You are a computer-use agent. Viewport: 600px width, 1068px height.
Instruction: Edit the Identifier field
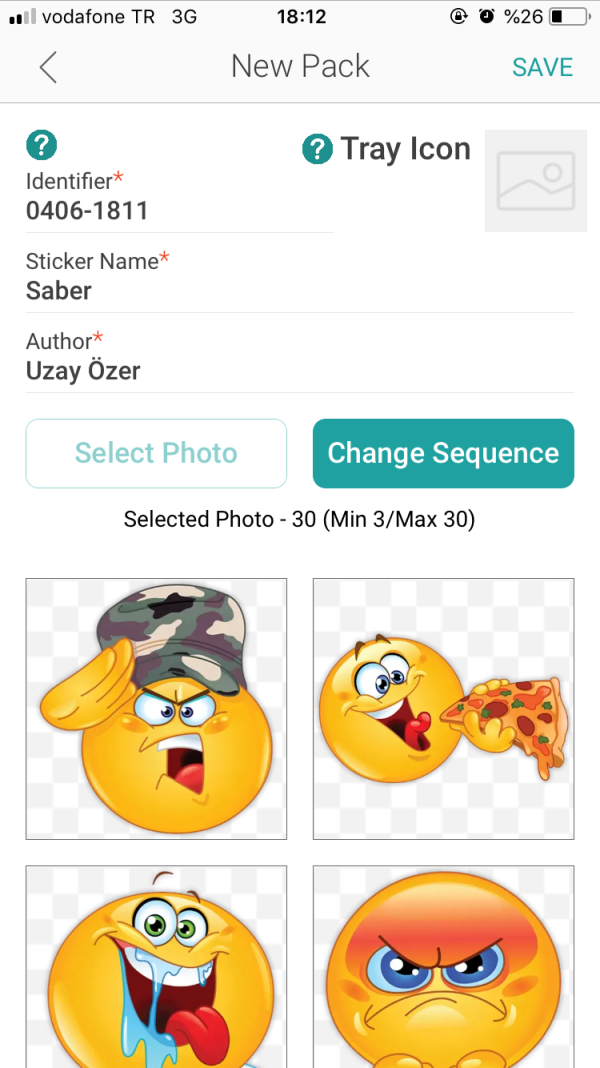(178, 210)
